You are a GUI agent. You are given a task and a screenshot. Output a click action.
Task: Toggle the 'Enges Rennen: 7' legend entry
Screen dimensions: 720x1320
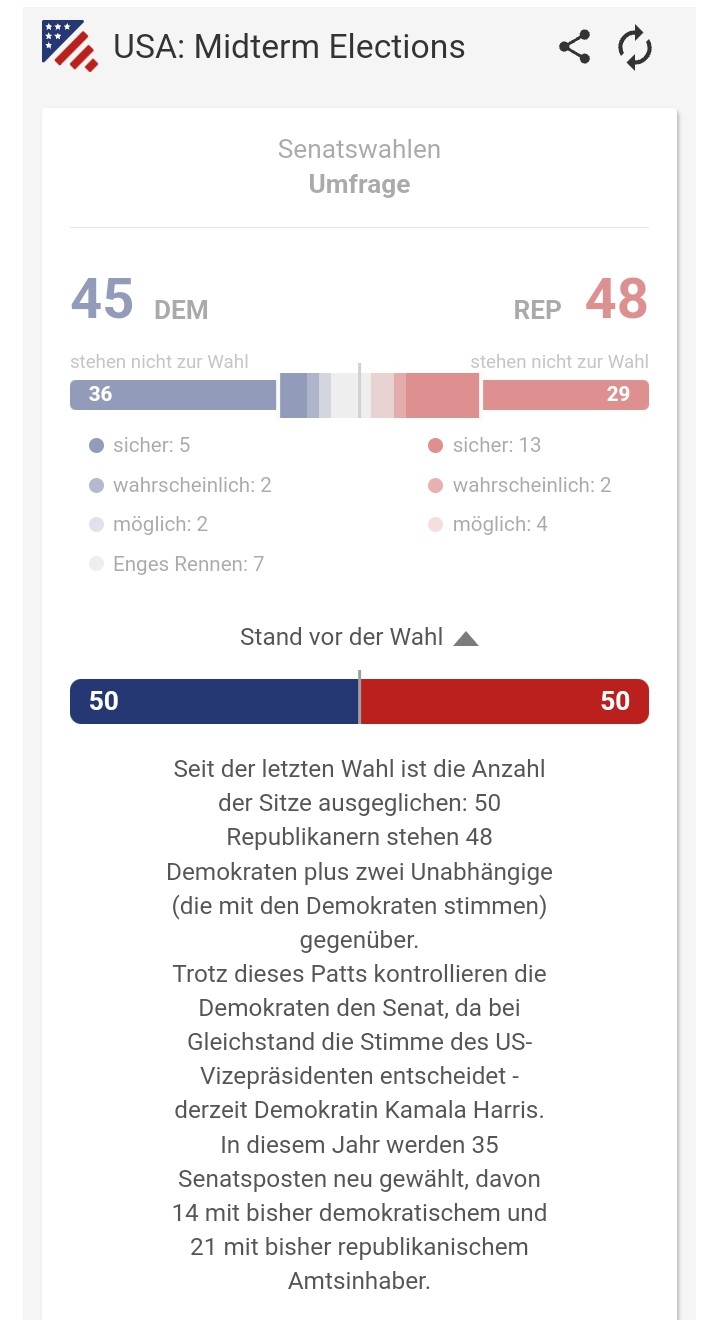(186, 564)
